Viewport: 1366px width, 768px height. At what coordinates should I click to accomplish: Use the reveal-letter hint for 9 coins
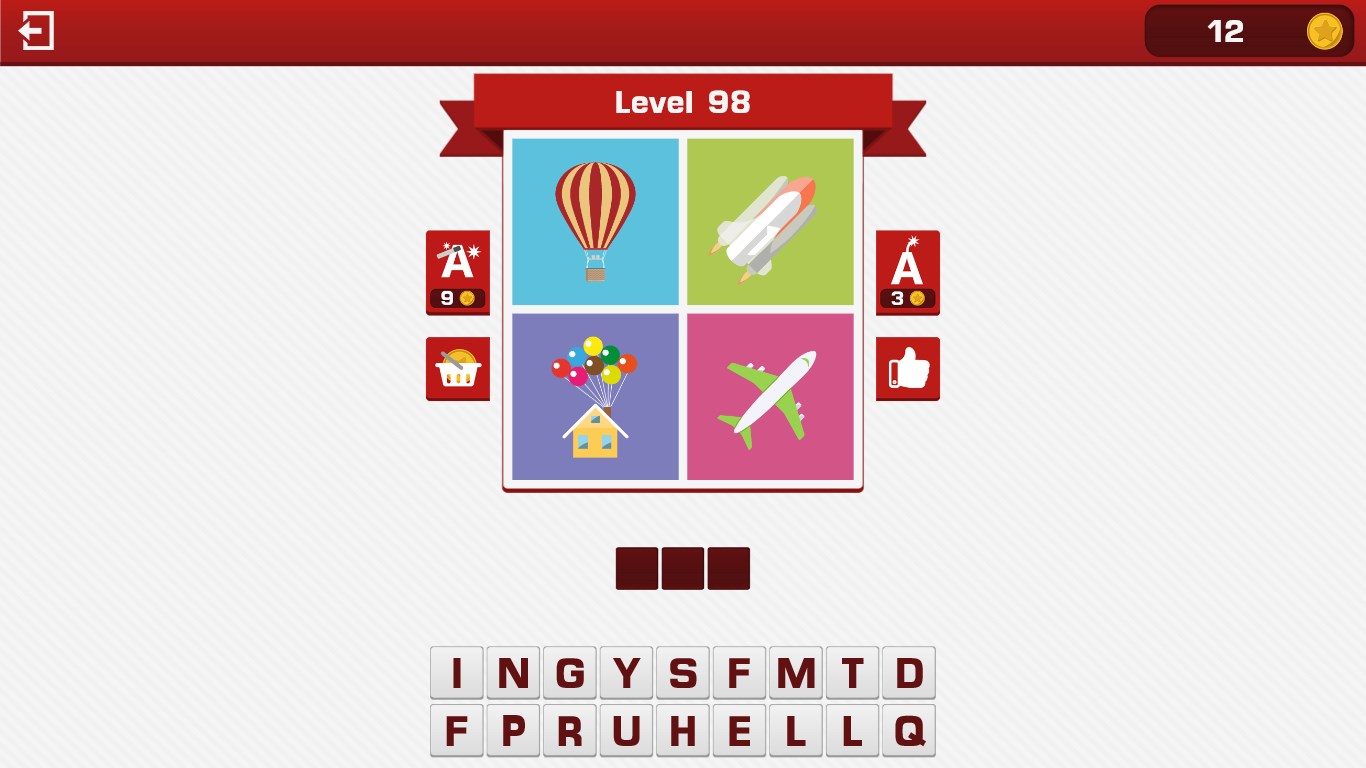tap(458, 272)
